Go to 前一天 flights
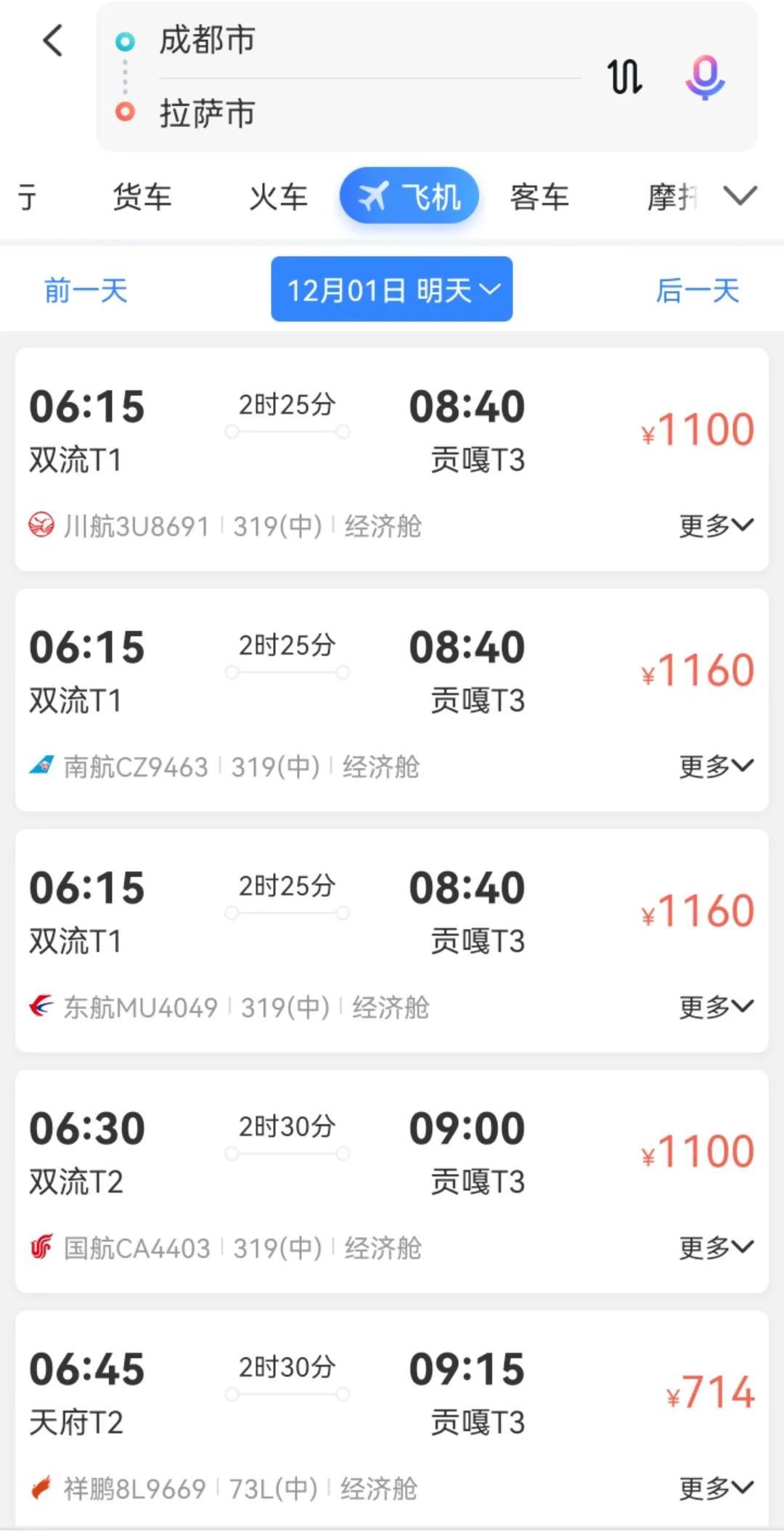This screenshot has height=1539, width=784. pyautogui.click(x=86, y=290)
